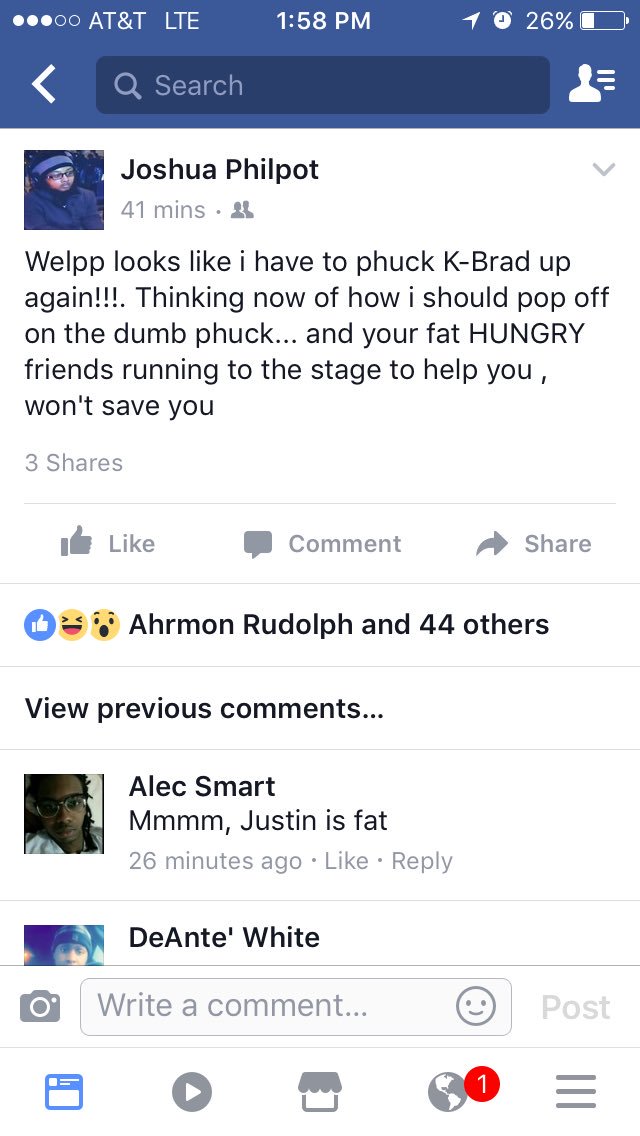Open Joshua Philpot's profile picture

[x=64, y=190]
